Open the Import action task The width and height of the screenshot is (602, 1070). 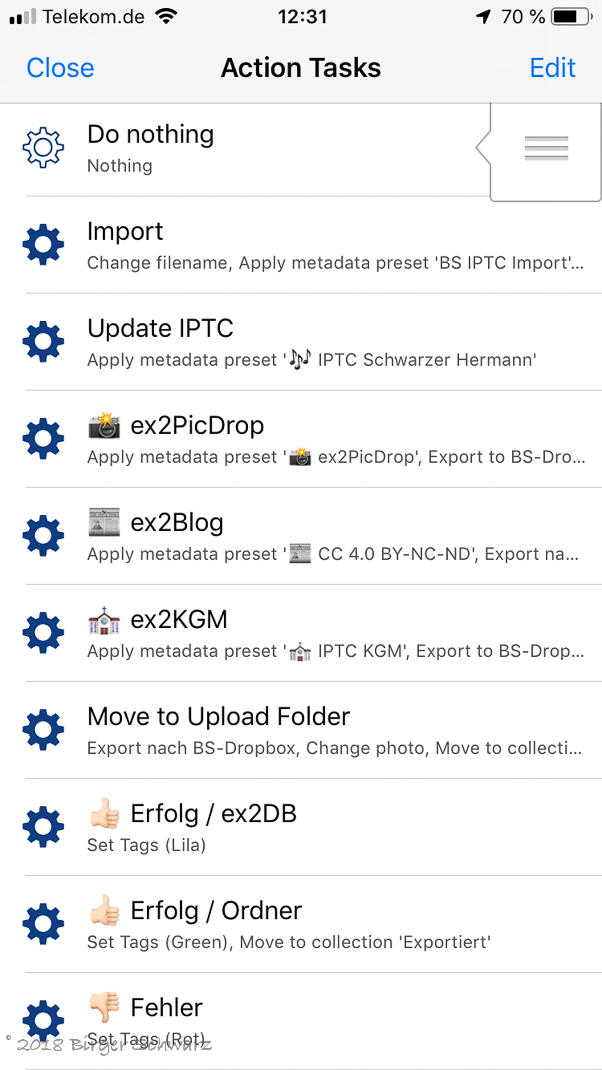(x=300, y=245)
